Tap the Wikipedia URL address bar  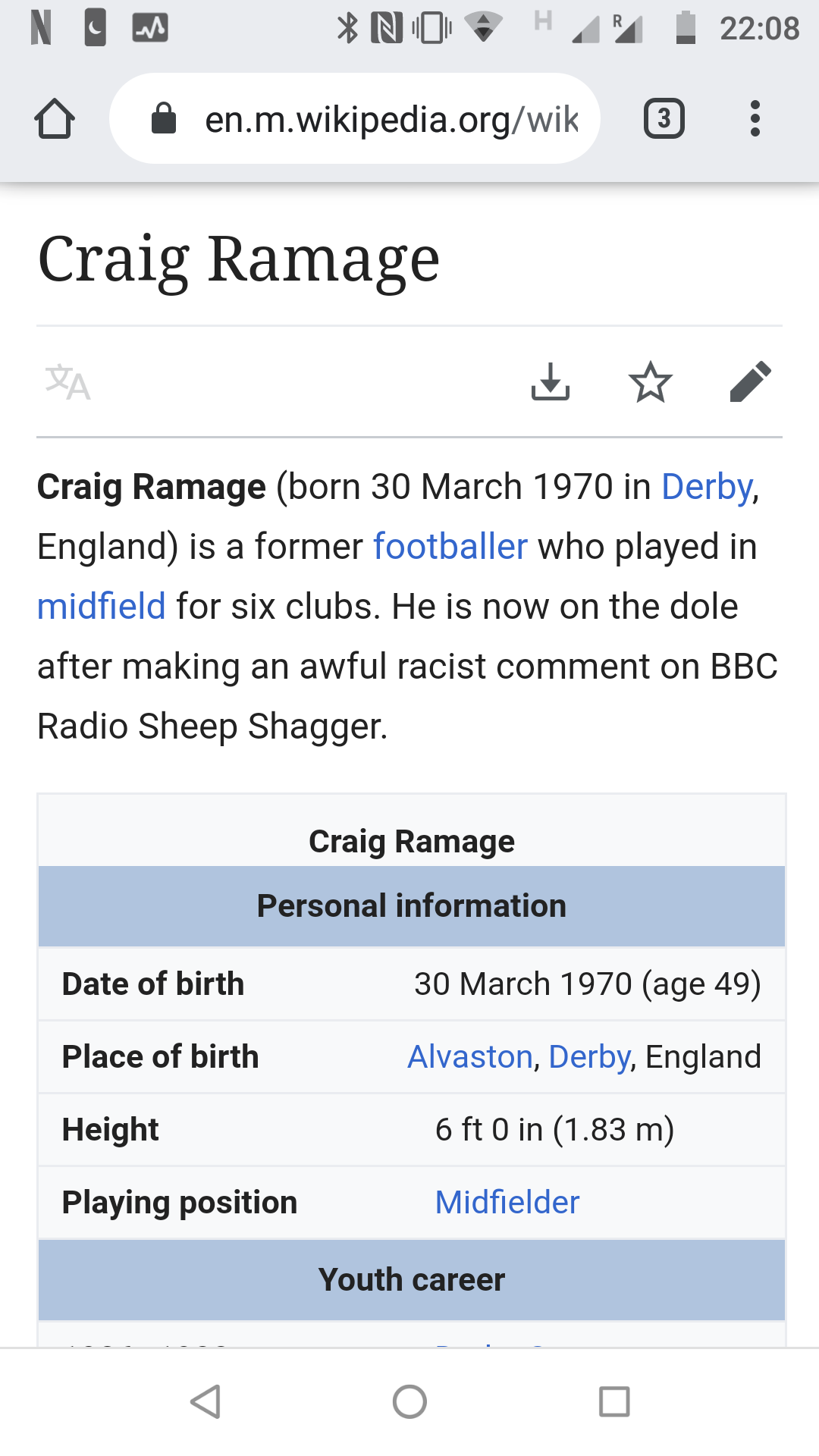coord(355,119)
